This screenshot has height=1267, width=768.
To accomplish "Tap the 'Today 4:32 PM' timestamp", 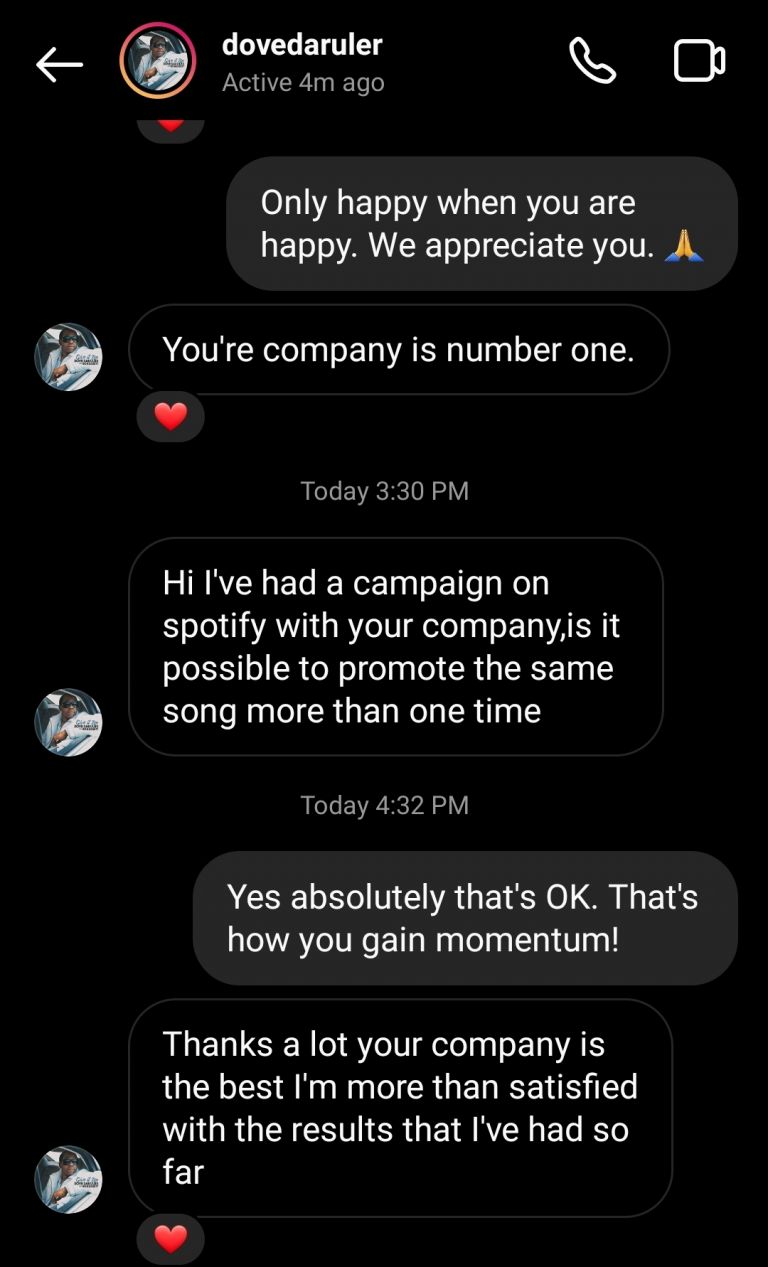I will [384, 804].
